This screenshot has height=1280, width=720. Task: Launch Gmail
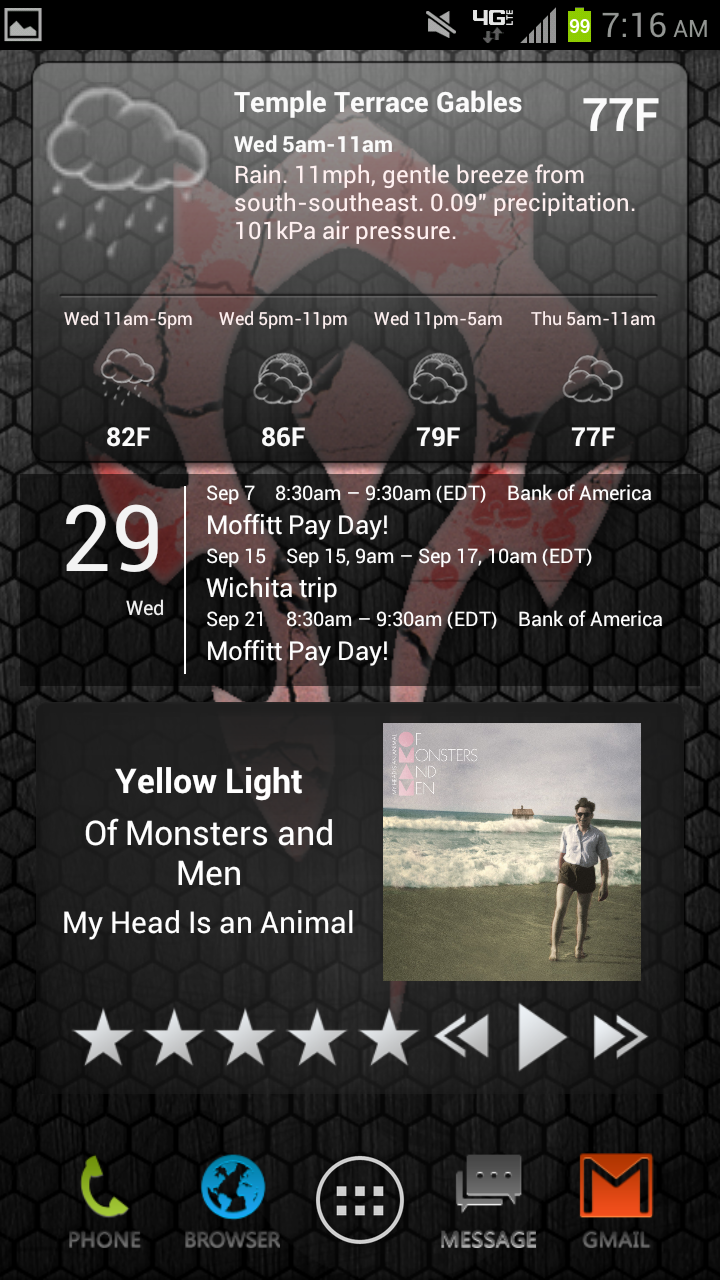[x=616, y=1203]
